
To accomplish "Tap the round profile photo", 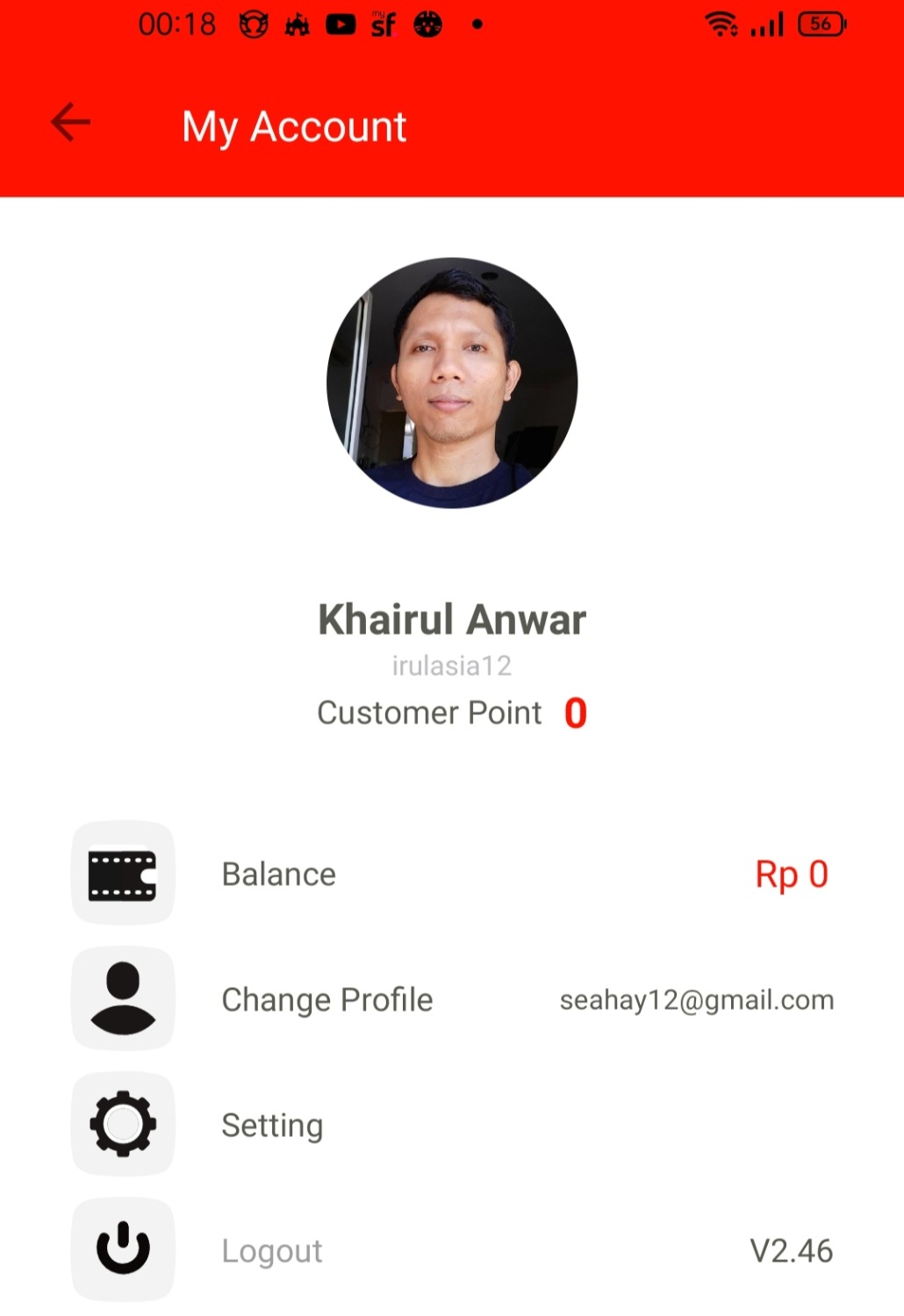I will (452, 383).
